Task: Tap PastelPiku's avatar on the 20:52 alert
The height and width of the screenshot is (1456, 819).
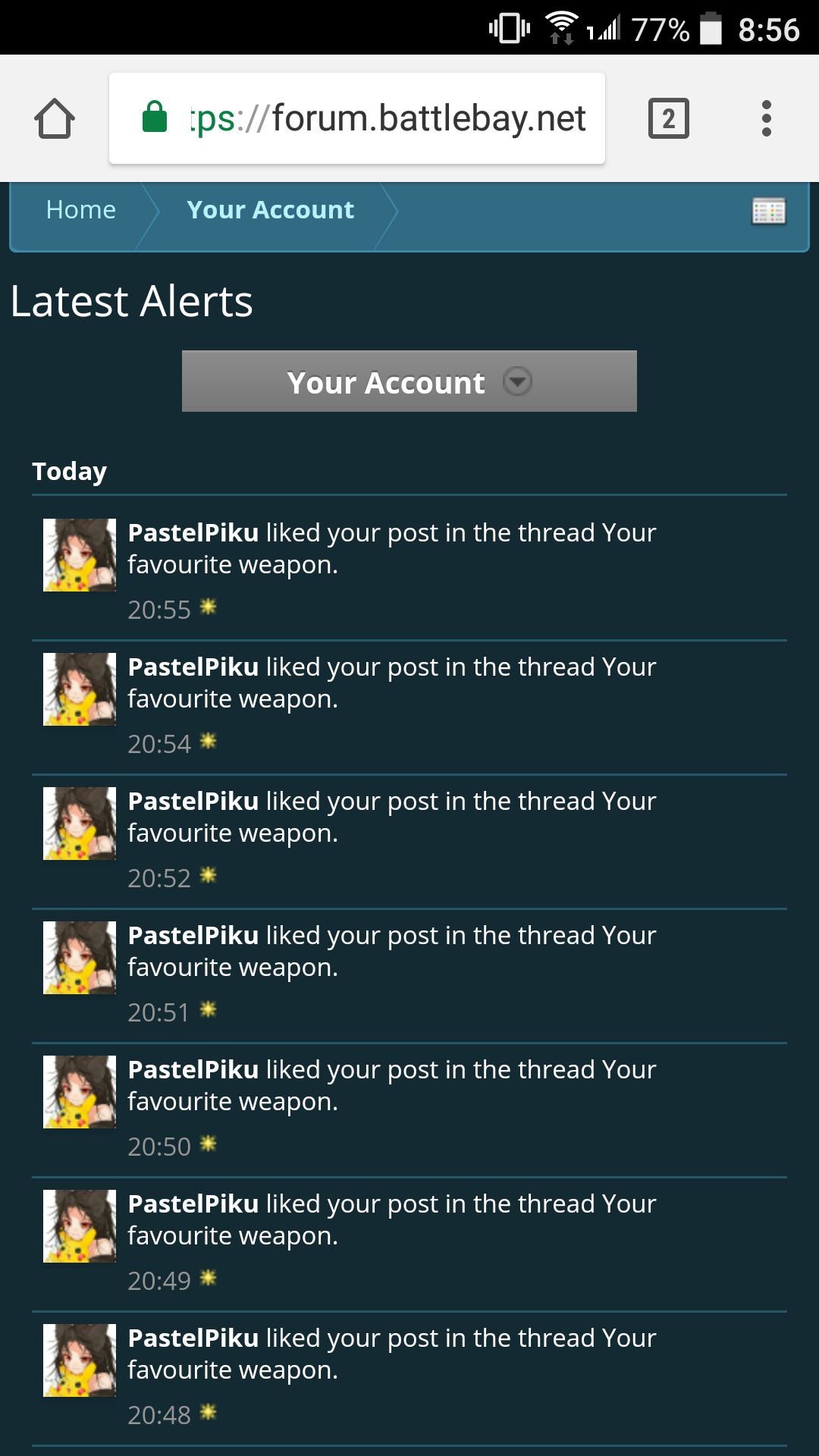Action: pyautogui.click(x=80, y=823)
